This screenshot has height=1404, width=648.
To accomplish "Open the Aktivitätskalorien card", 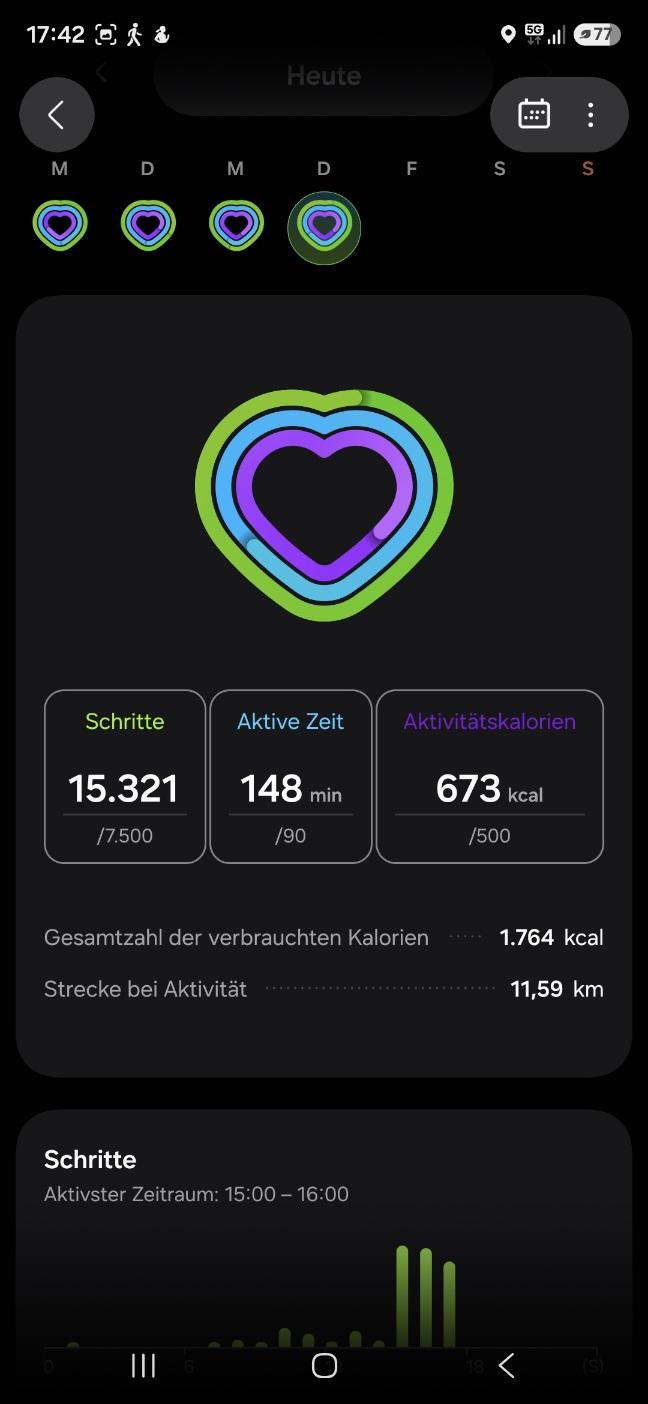I will click(490, 776).
